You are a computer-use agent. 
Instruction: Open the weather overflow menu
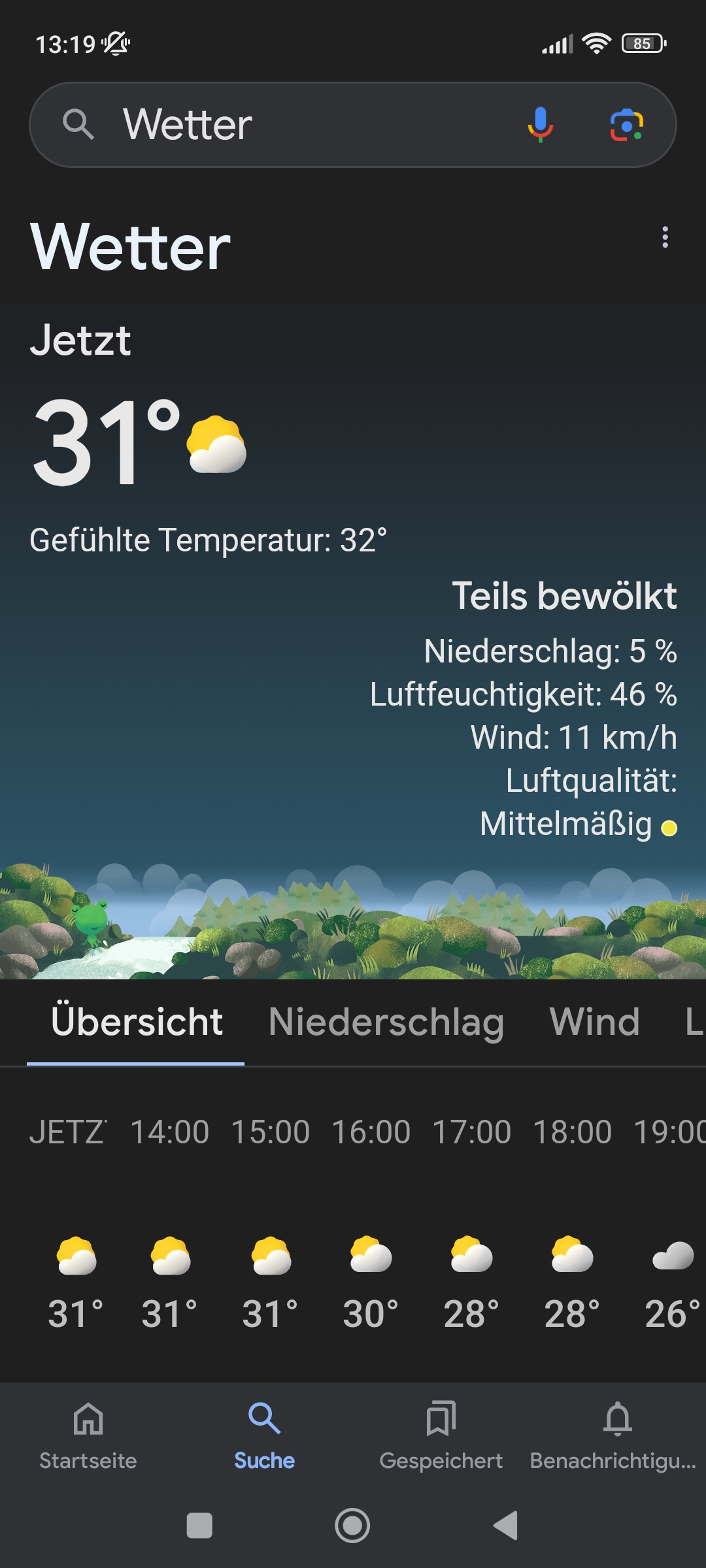pyautogui.click(x=665, y=237)
